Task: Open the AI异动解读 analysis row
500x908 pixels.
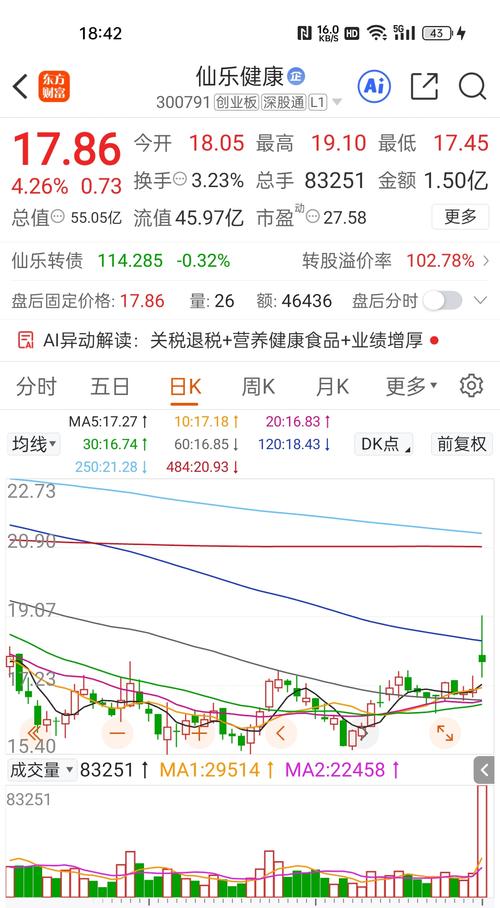Action: (250, 340)
